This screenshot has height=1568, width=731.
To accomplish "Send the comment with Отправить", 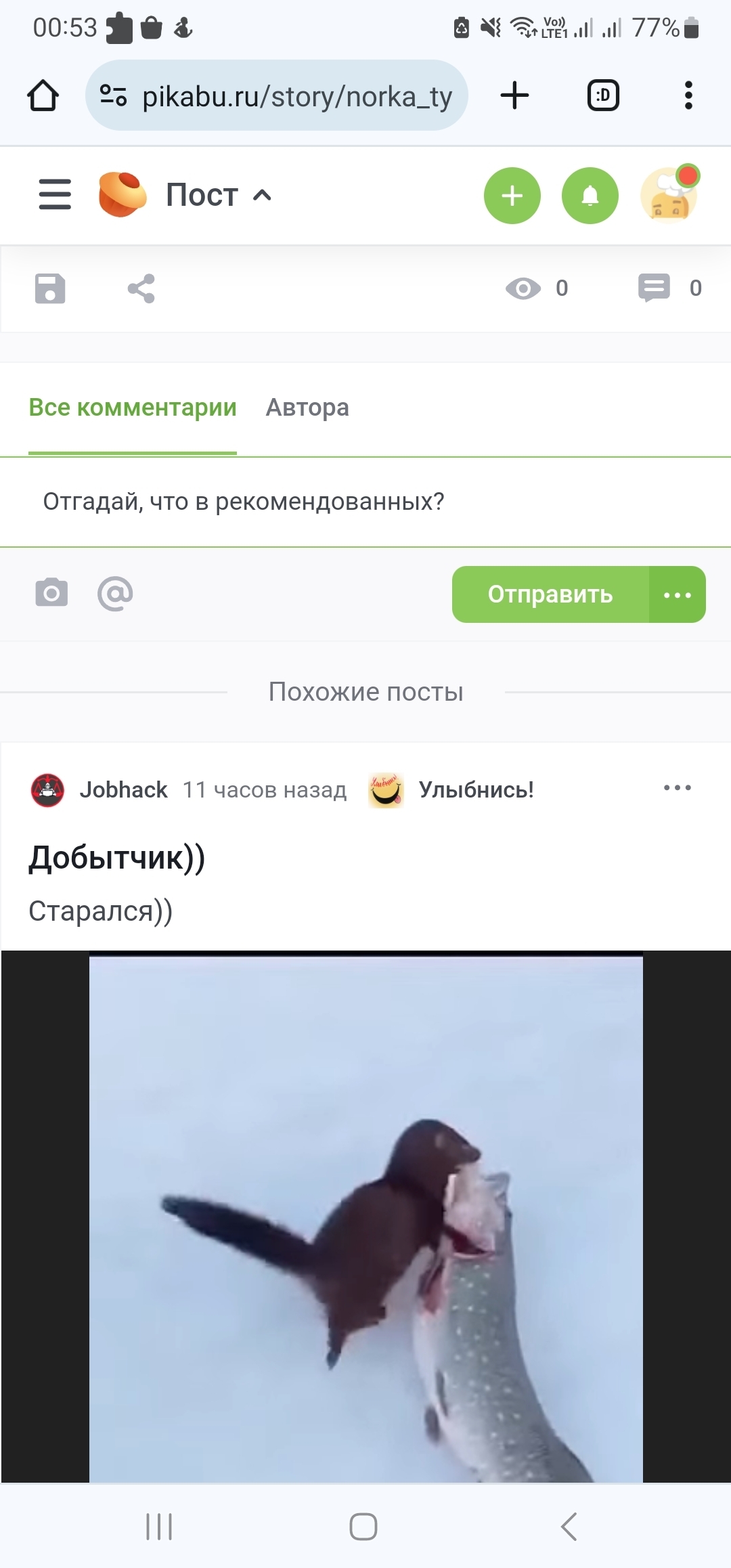I will pos(550,594).
